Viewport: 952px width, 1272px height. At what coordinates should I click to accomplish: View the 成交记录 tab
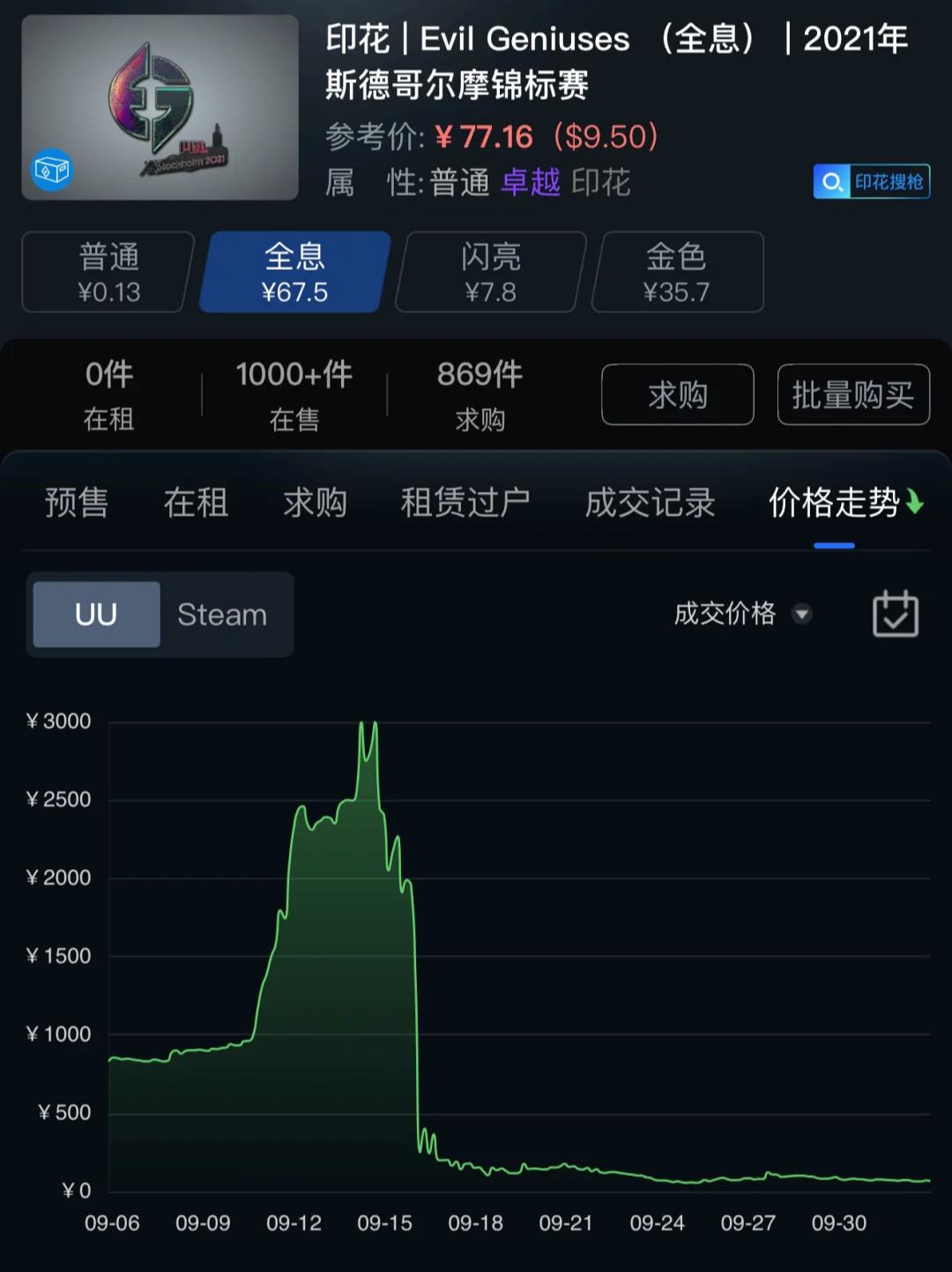click(x=650, y=503)
